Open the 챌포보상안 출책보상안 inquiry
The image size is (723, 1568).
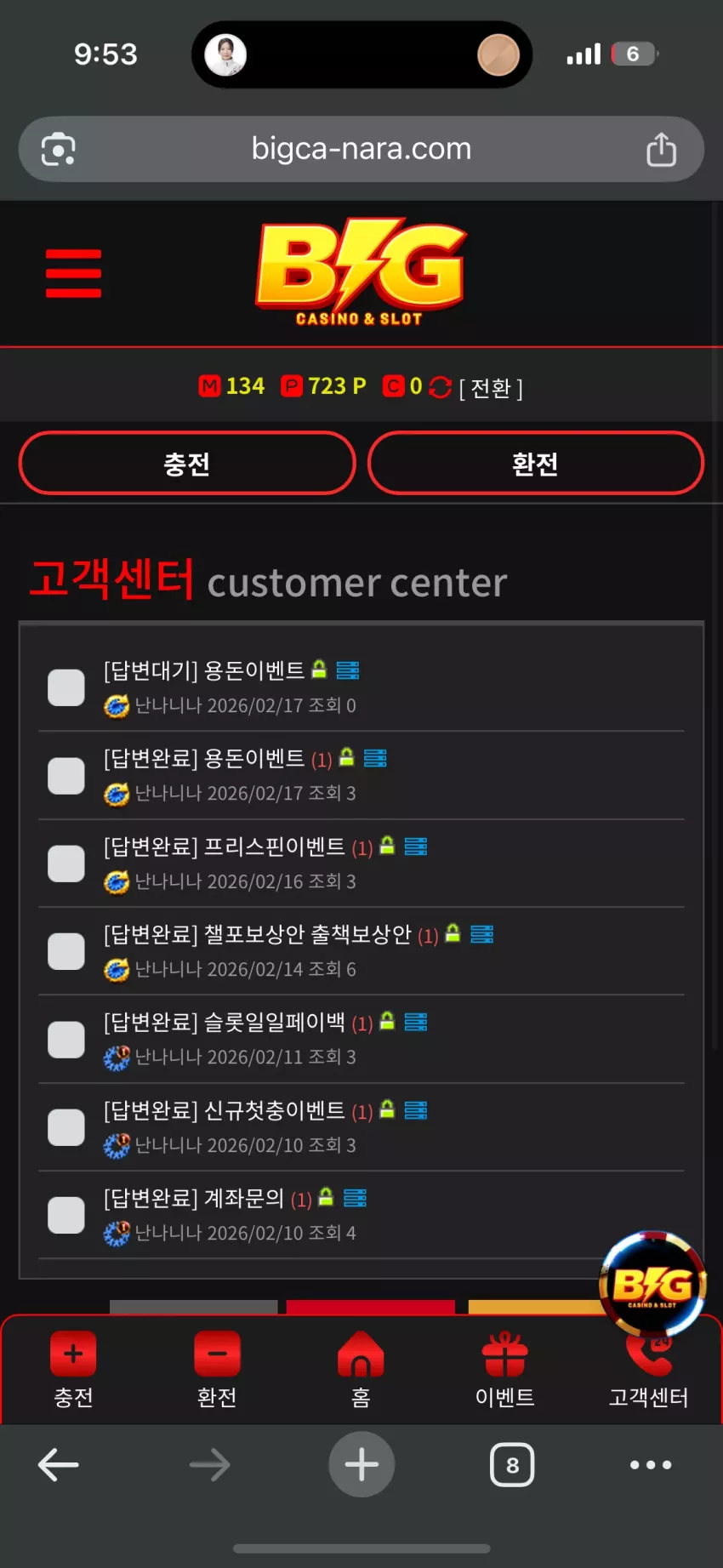point(258,934)
